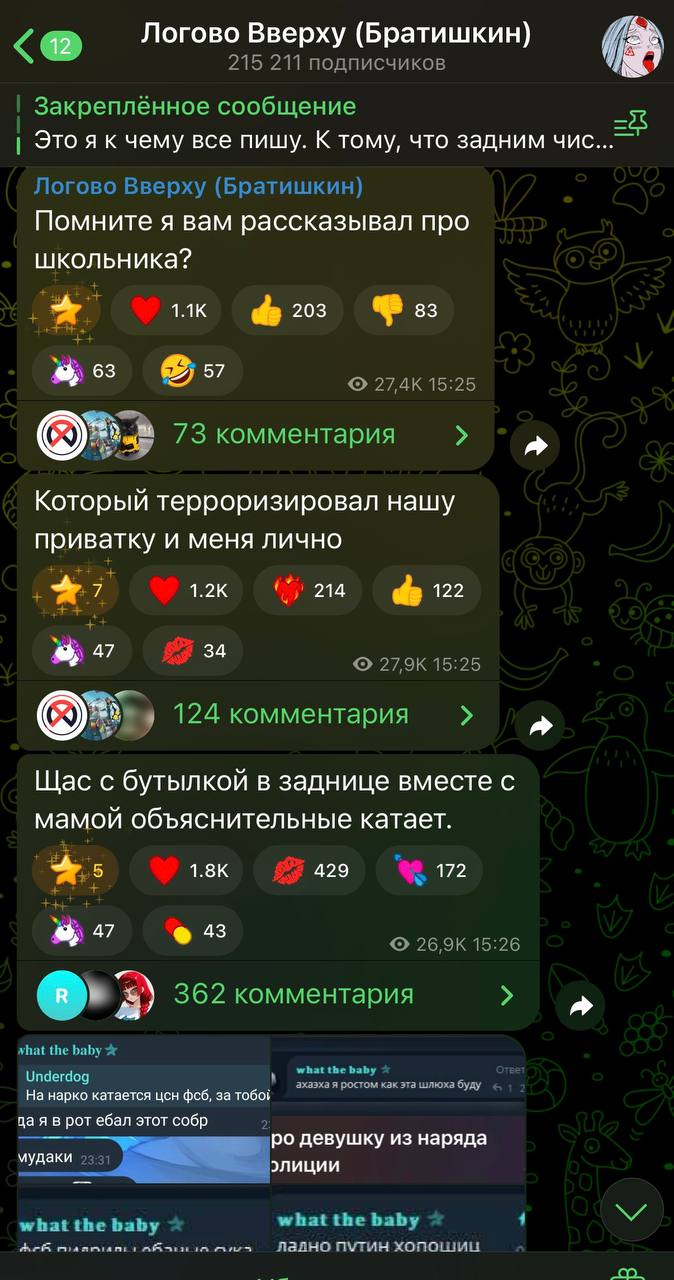Forward the post with 124 комментария
This screenshot has height=1280, width=674.
click(540, 726)
